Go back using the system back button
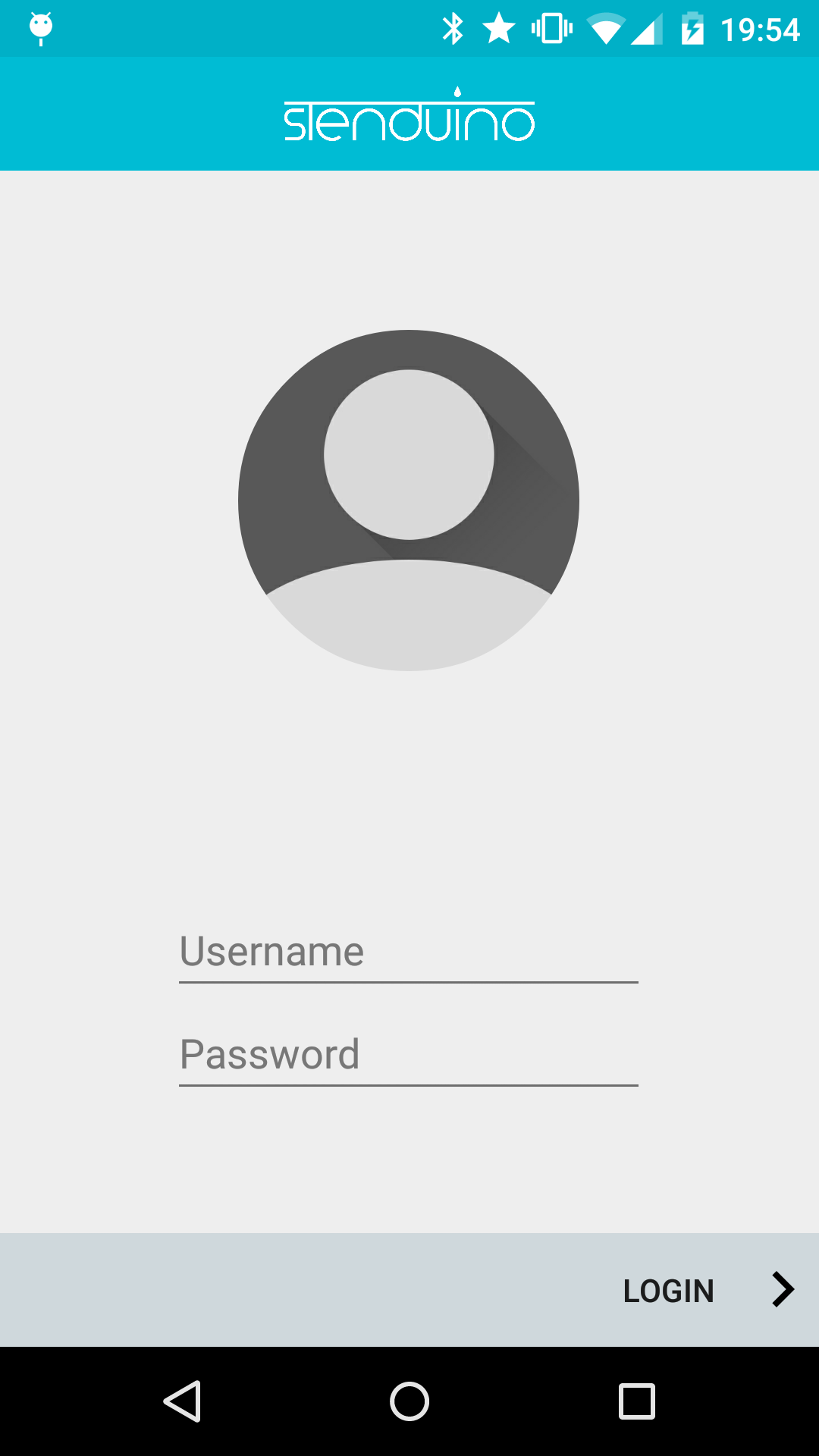This screenshot has width=819, height=1456. tap(182, 1401)
